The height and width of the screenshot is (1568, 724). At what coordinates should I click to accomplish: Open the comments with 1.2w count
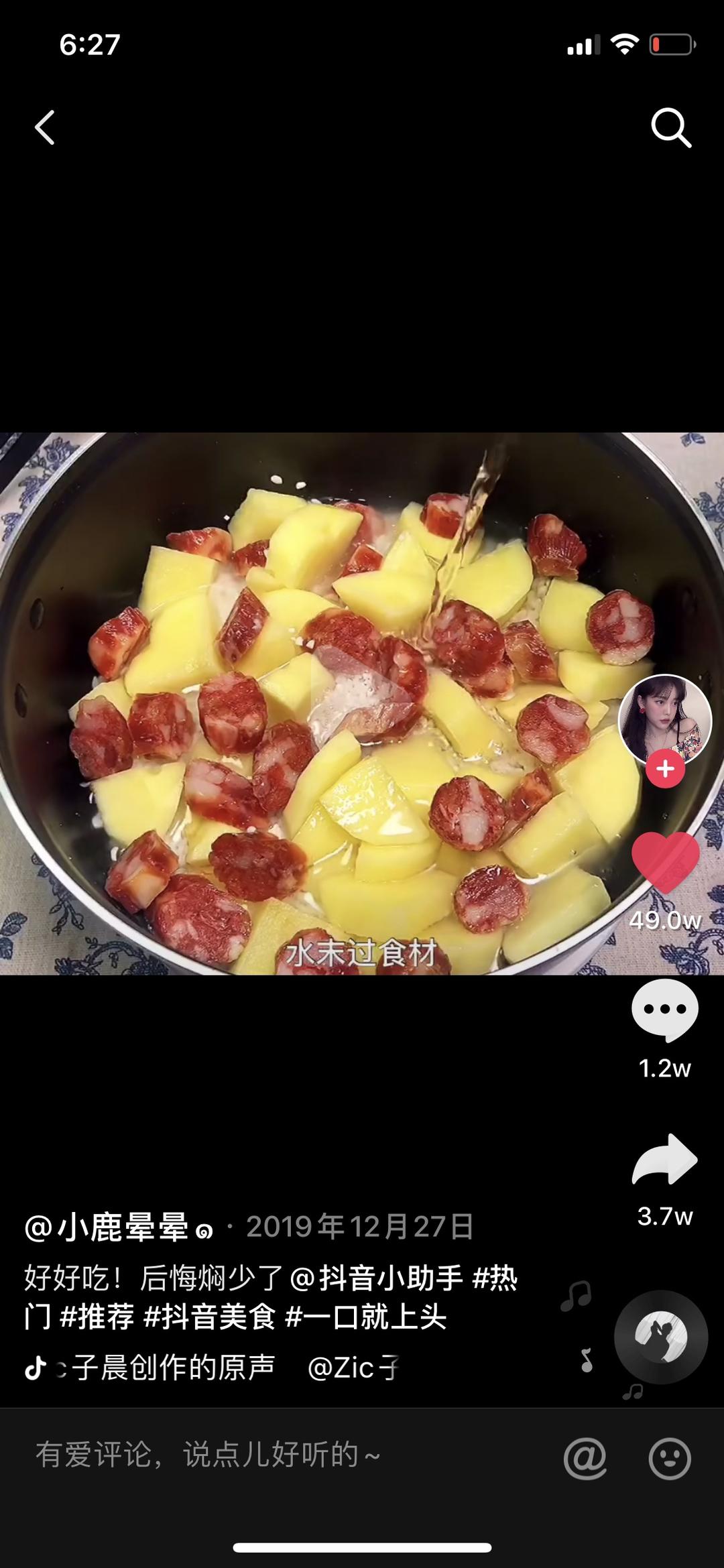coord(664,1010)
